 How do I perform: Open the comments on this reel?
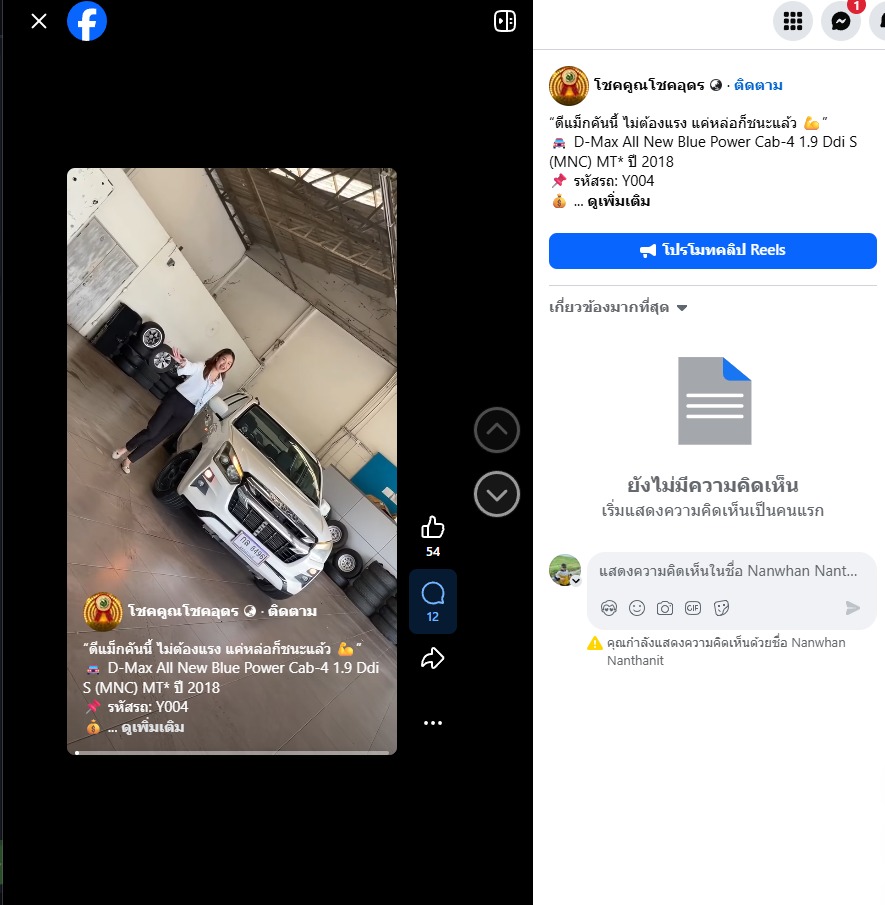click(433, 596)
